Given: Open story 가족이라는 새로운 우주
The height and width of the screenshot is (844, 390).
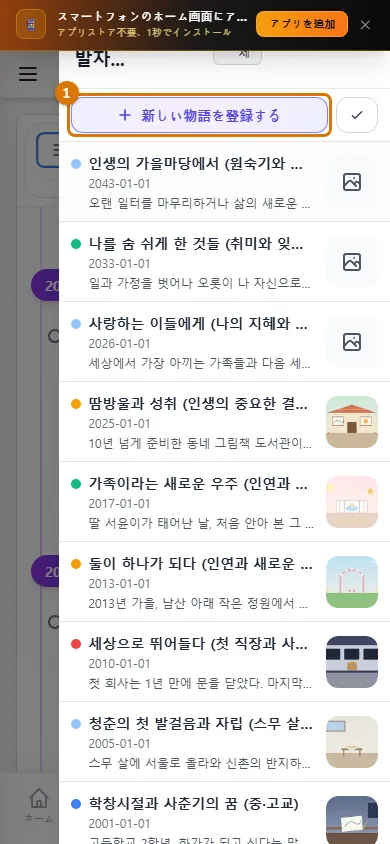Looking at the screenshot, I should (224, 502).
